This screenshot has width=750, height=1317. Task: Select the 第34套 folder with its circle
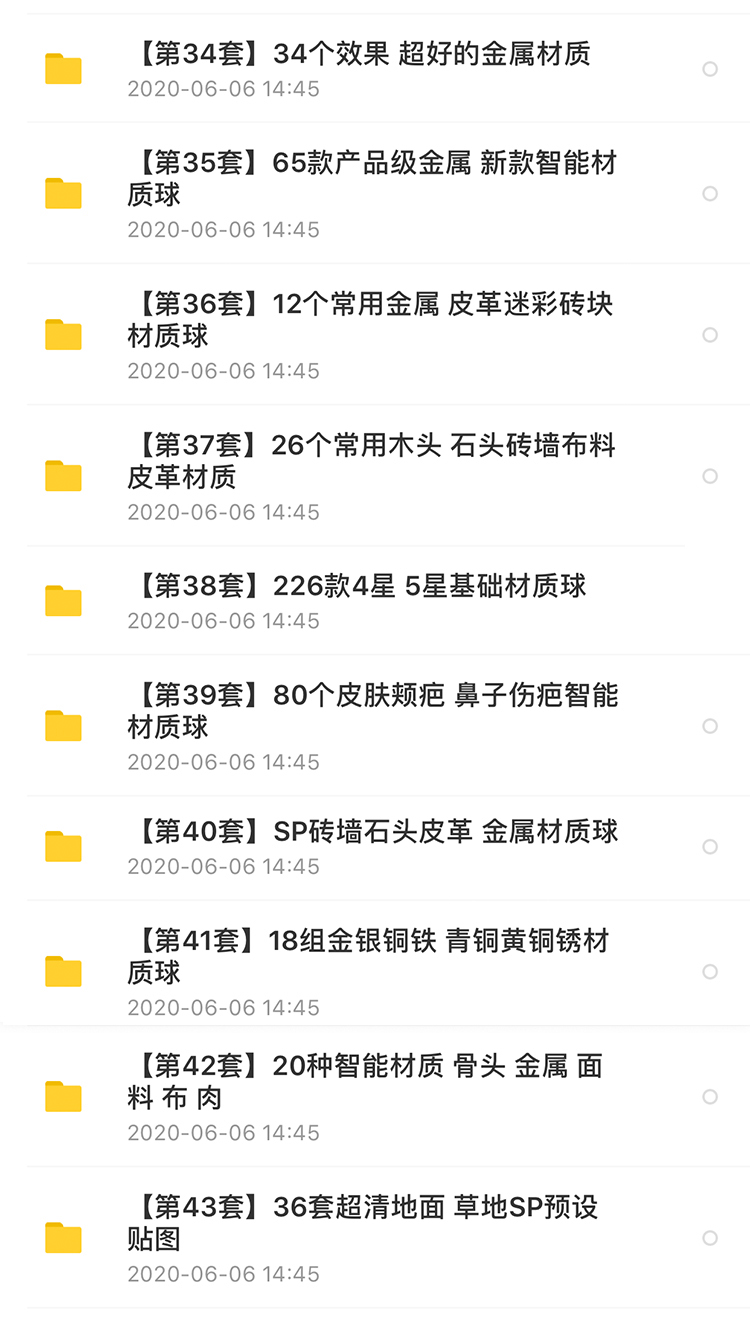[x=710, y=69]
